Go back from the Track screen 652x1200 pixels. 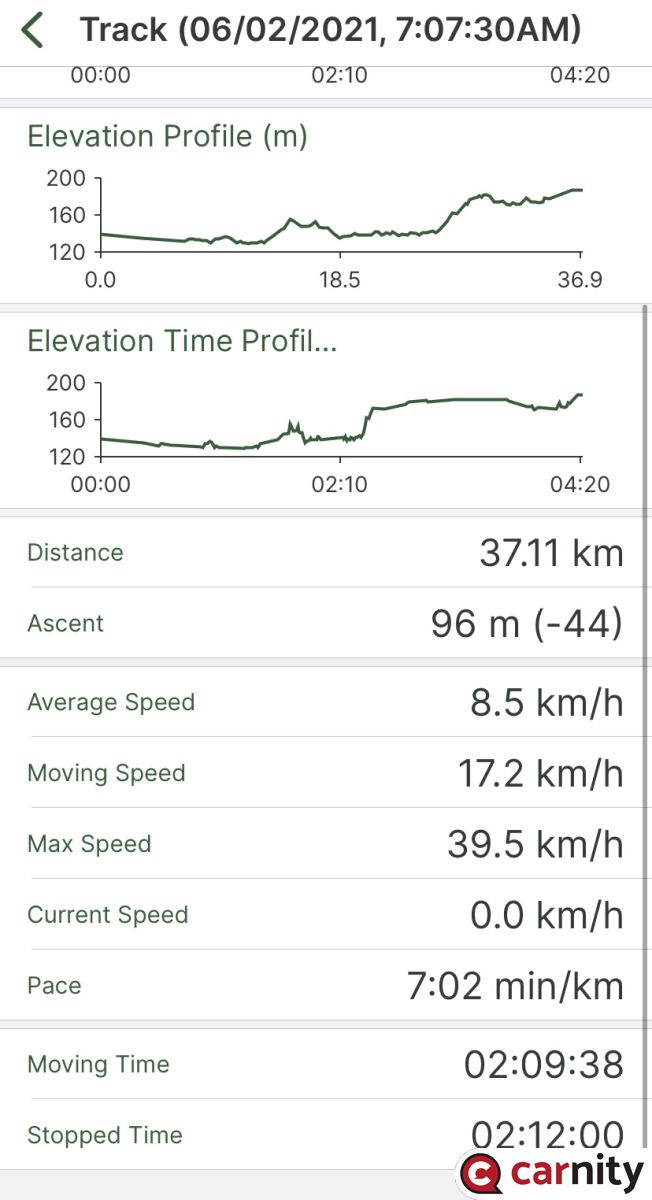33,30
